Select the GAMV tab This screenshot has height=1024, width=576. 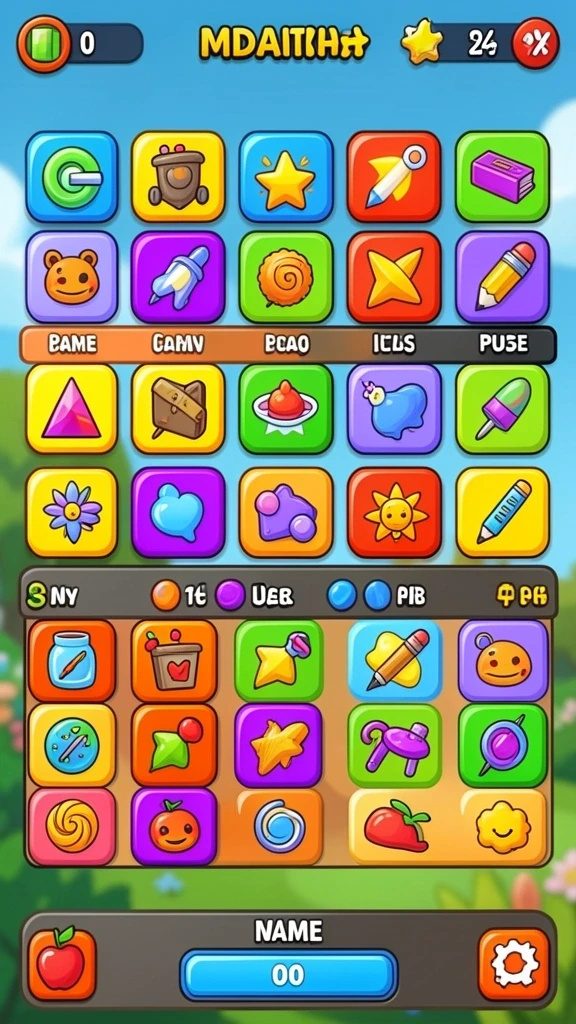pos(179,344)
